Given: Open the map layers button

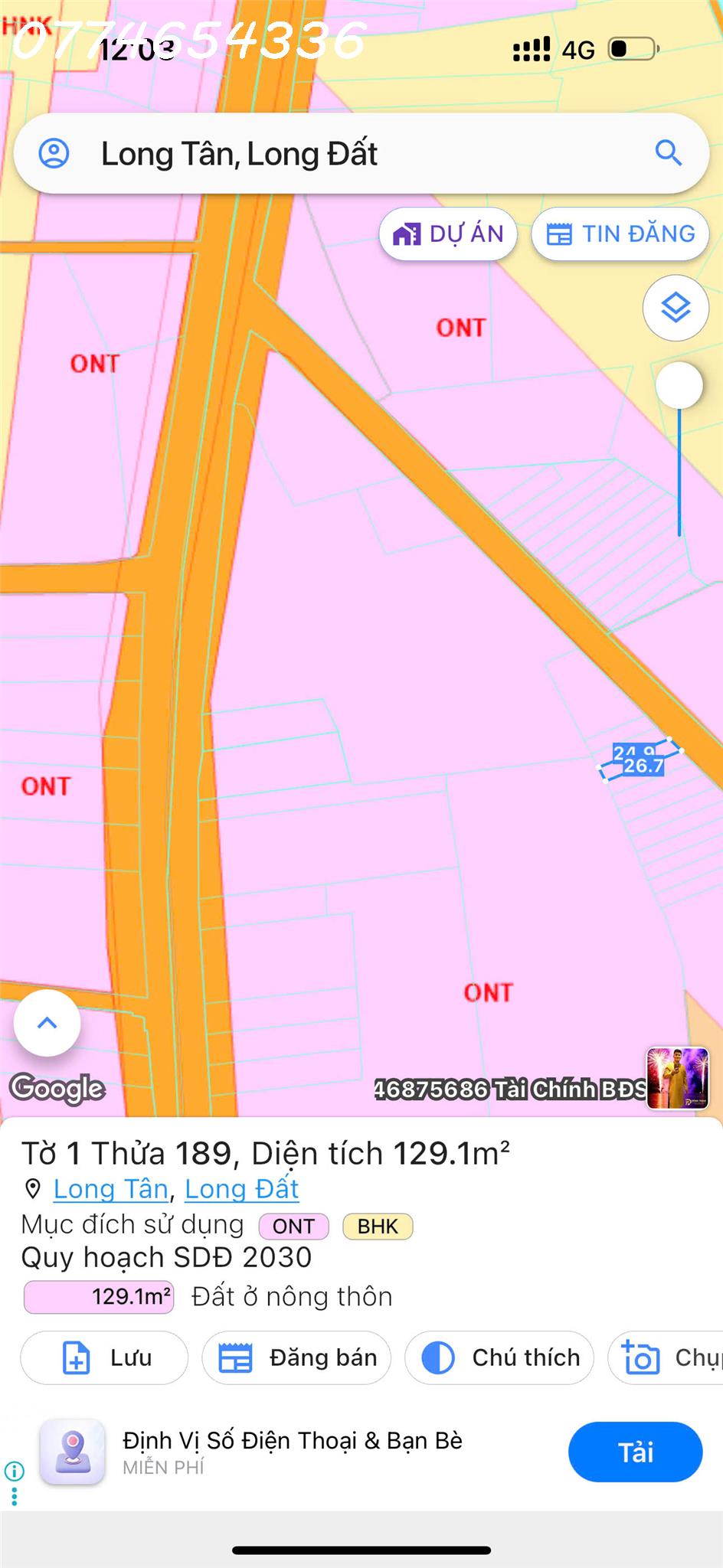Looking at the screenshot, I should click(x=676, y=308).
